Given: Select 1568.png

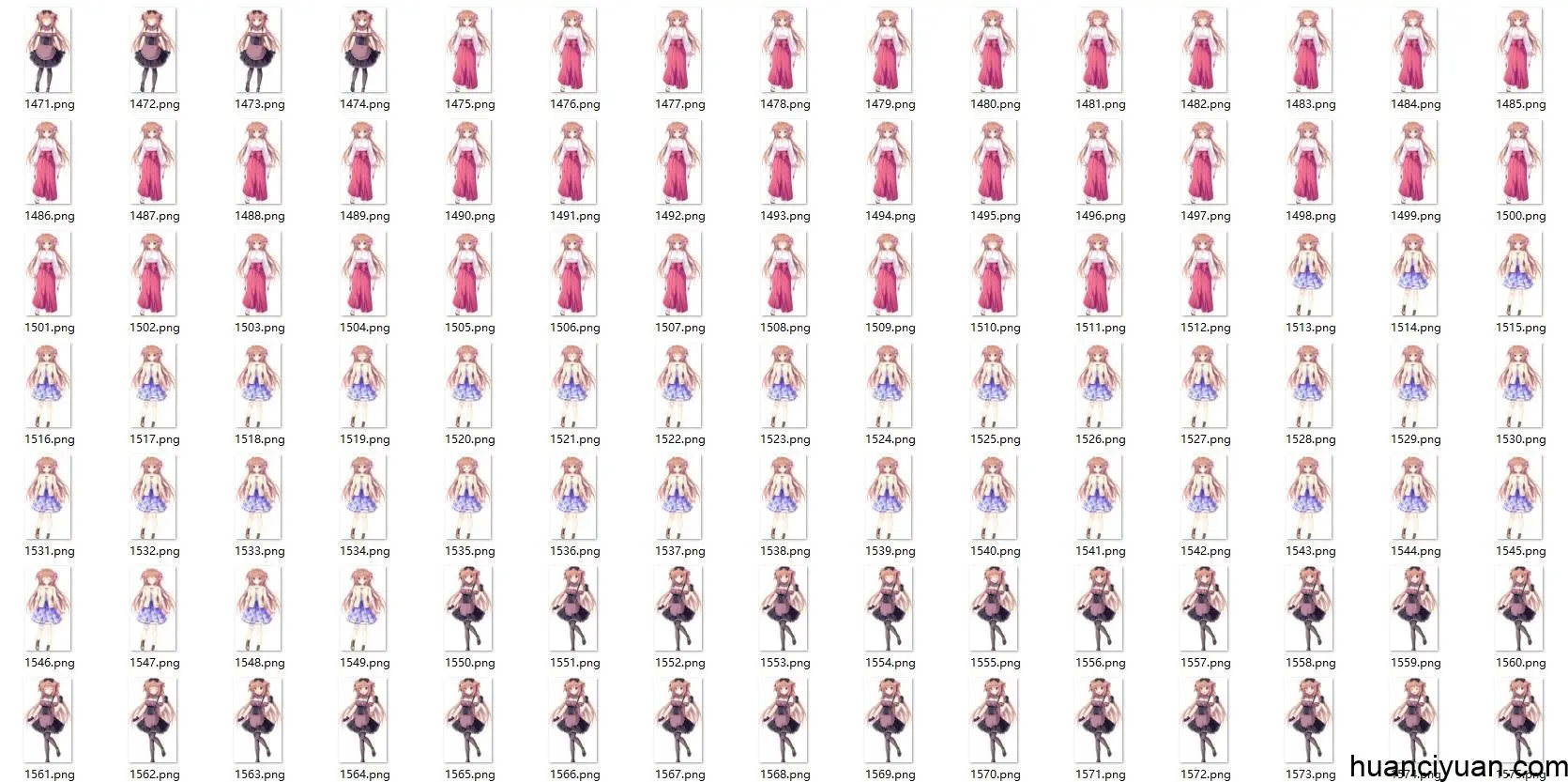Looking at the screenshot, I should pos(784,721).
